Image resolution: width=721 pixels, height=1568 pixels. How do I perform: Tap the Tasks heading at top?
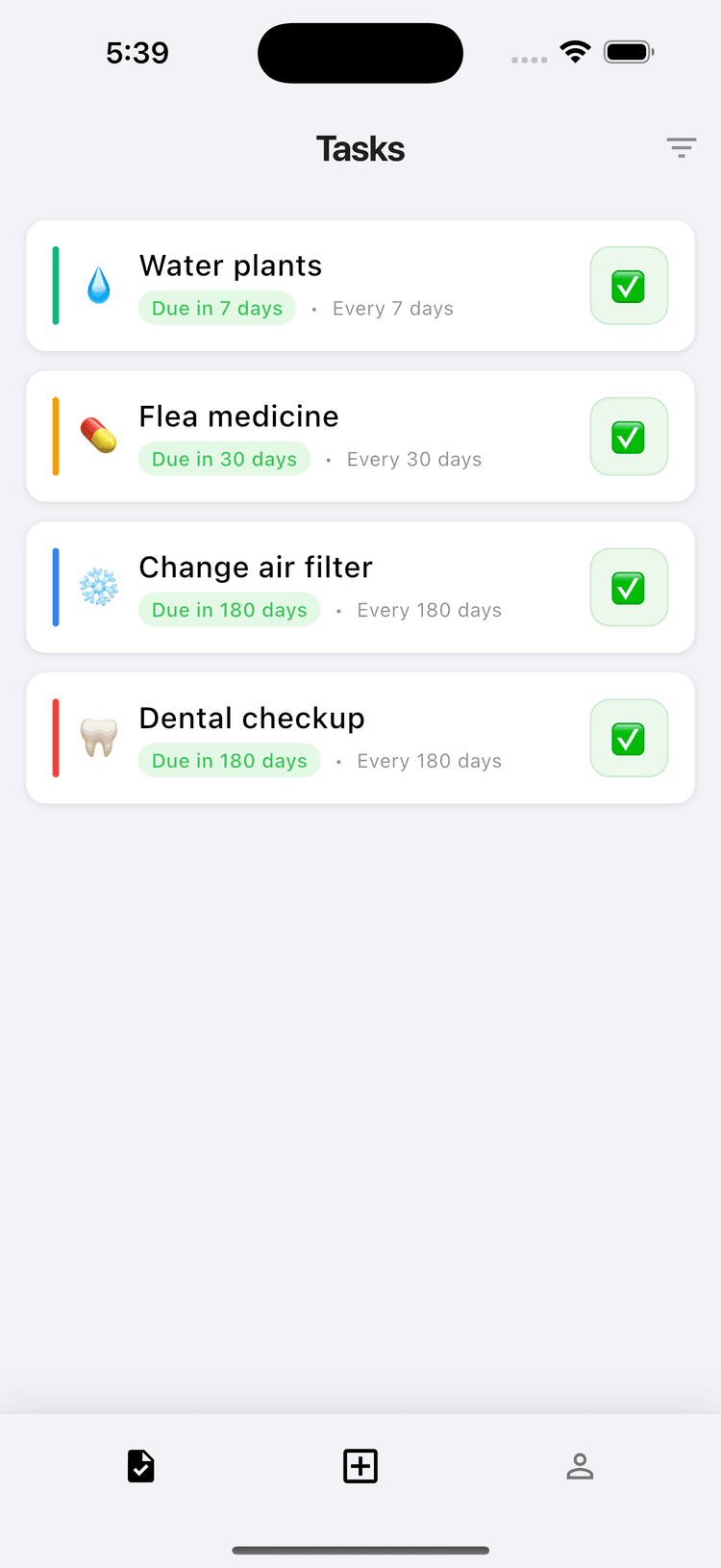point(360,148)
